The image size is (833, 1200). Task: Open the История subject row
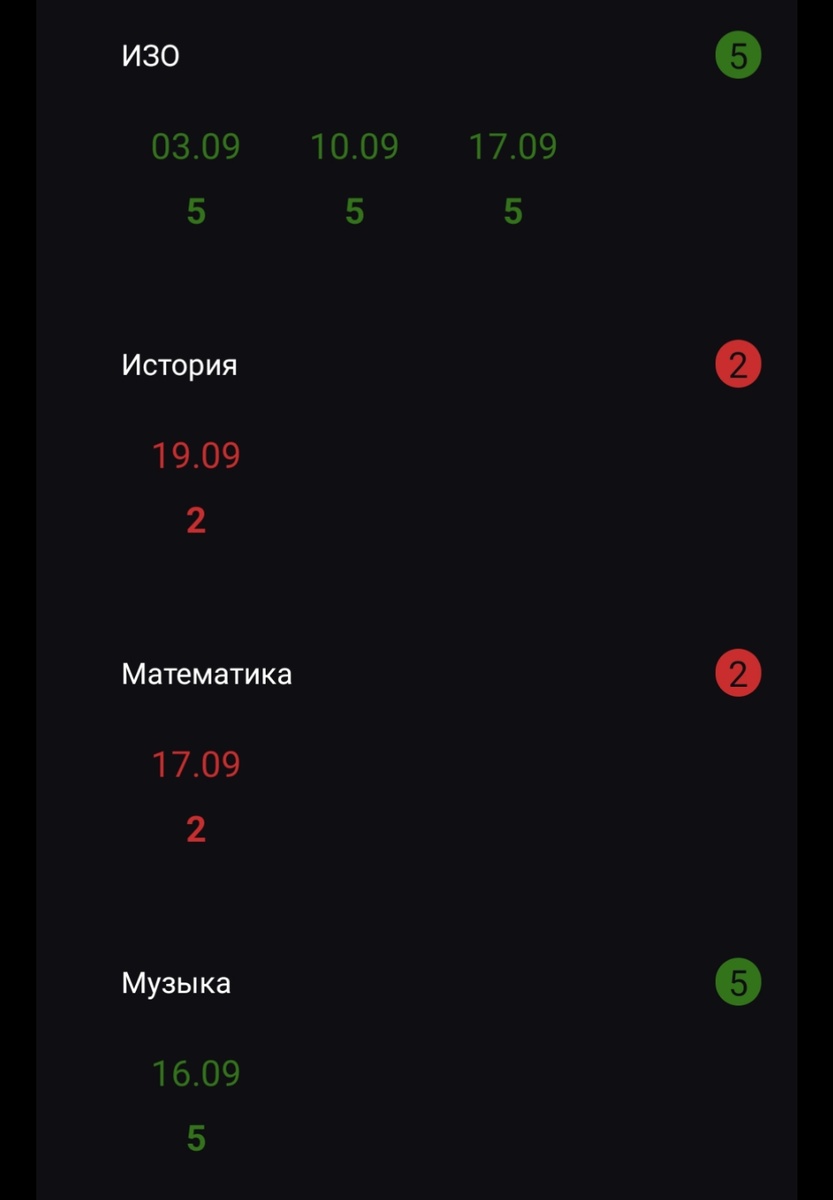(179, 365)
